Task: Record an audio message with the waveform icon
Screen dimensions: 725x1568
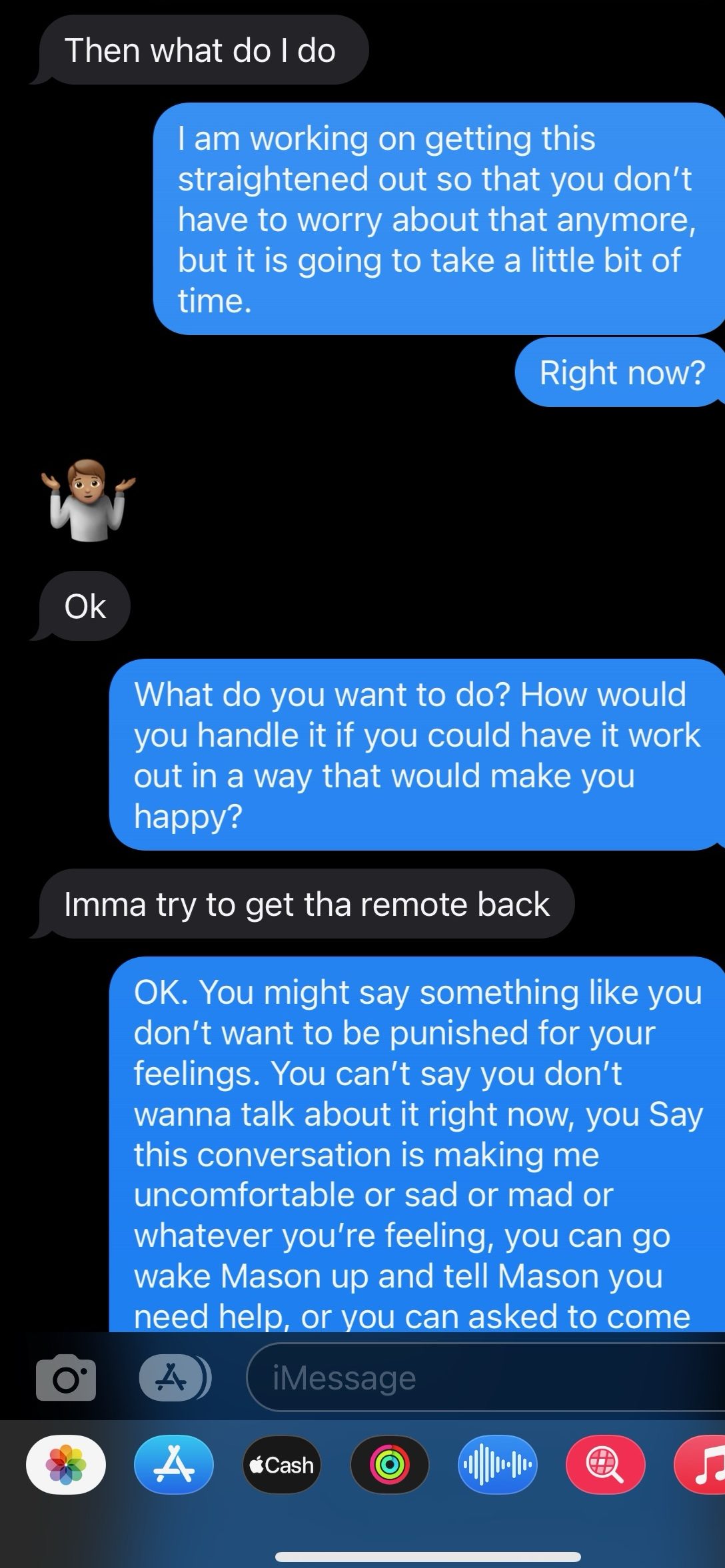Action: click(497, 1465)
